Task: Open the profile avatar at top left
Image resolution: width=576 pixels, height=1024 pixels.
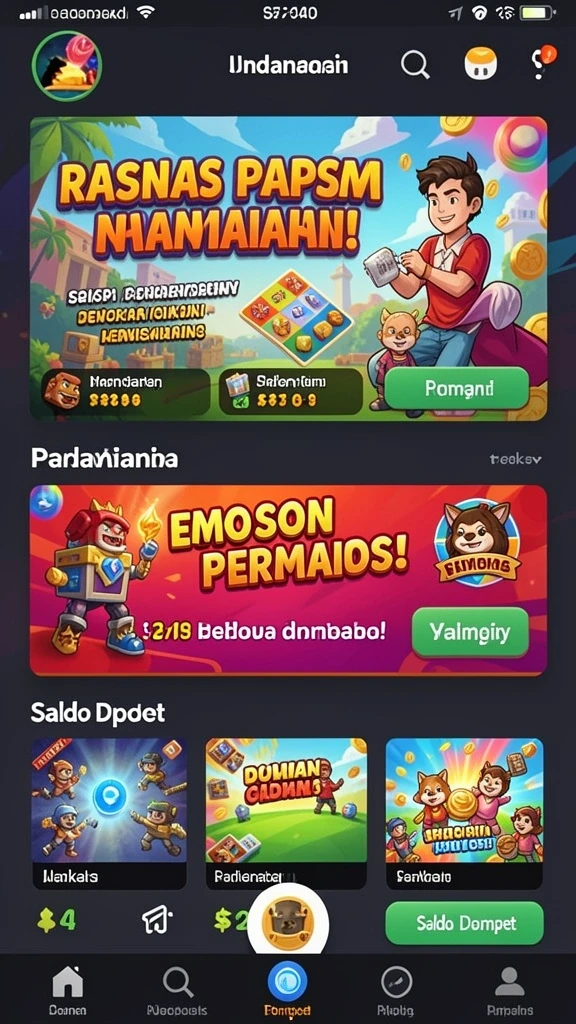Action: (x=67, y=65)
